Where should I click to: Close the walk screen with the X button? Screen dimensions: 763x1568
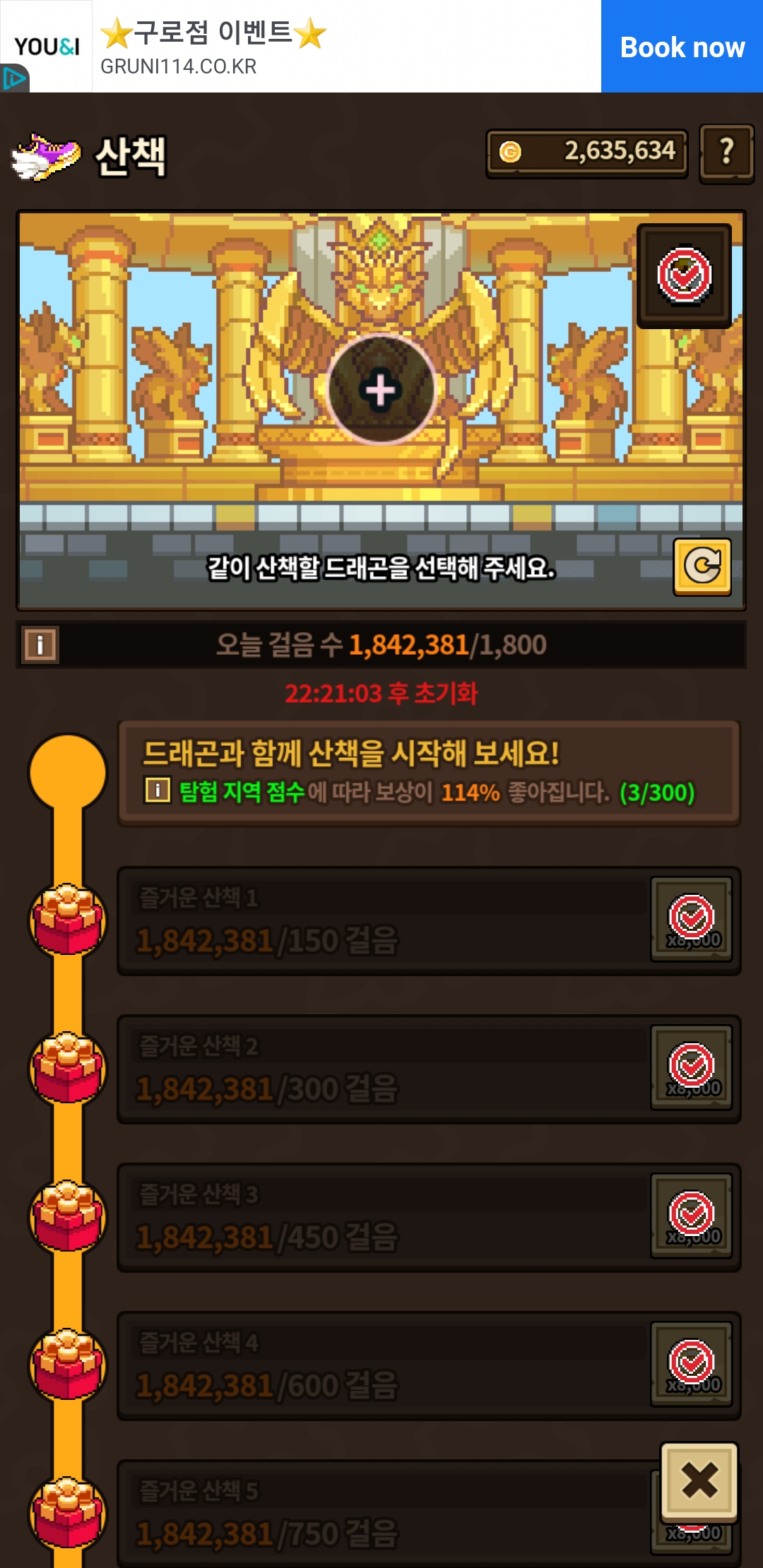[x=699, y=1480]
